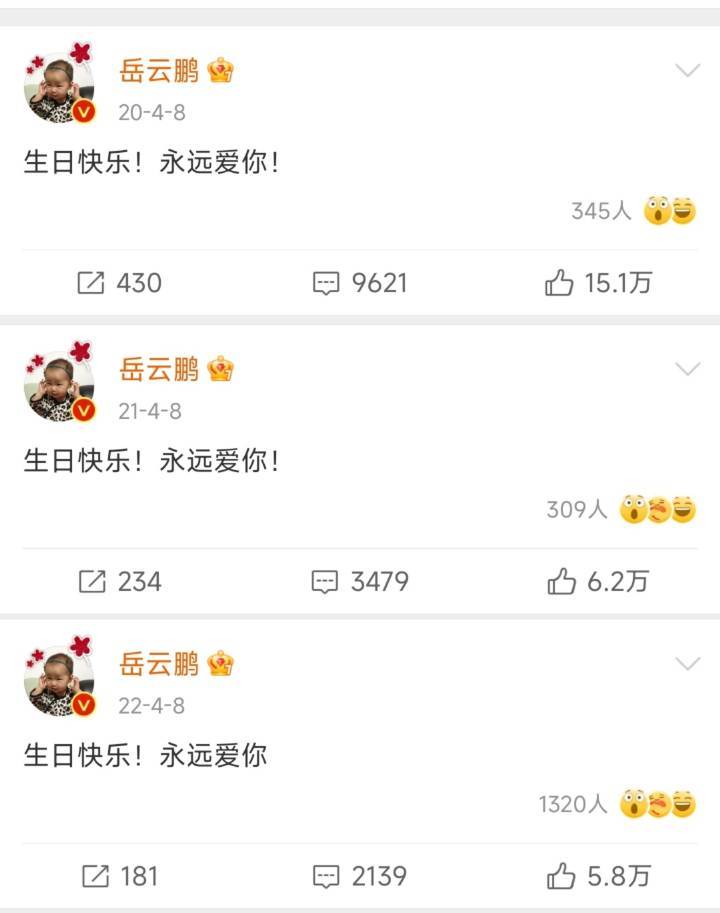The width and height of the screenshot is (720, 913).
Task: Like the post with 15.1万 likes
Action: click(598, 283)
